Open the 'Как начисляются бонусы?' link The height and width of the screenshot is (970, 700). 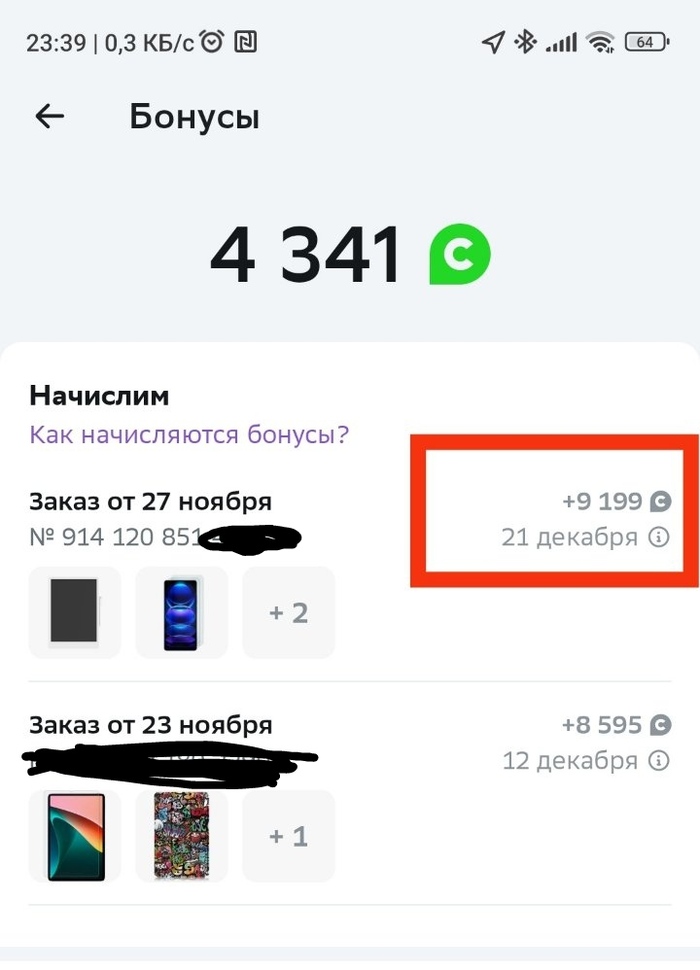pos(189,435)
